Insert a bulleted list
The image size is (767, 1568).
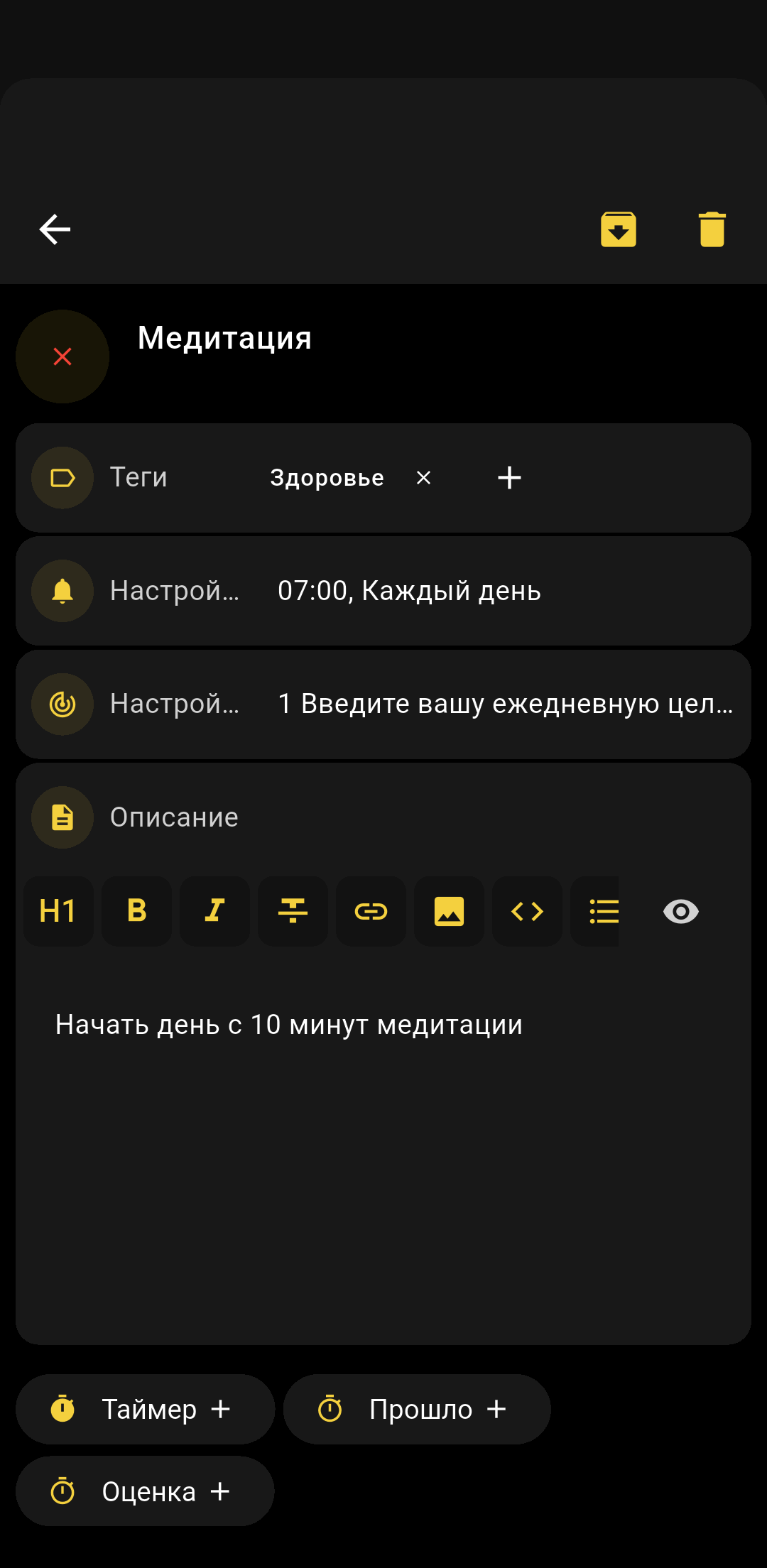tap(602, 911)
